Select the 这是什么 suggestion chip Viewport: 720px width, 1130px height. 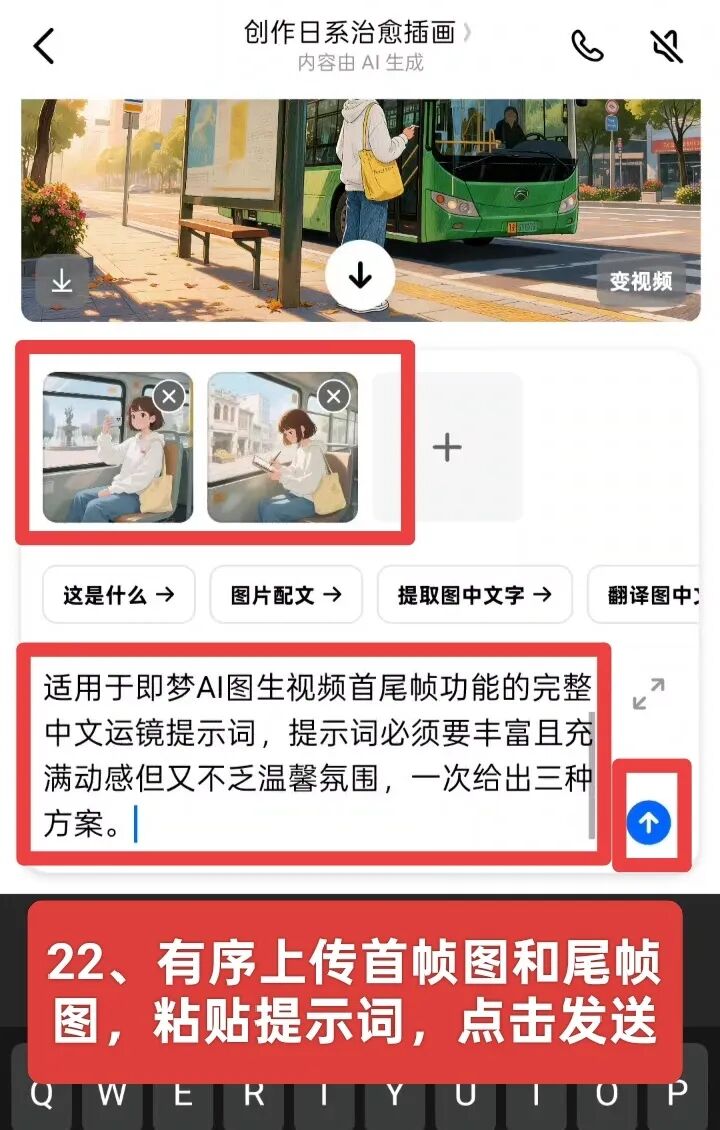point(119,595)
